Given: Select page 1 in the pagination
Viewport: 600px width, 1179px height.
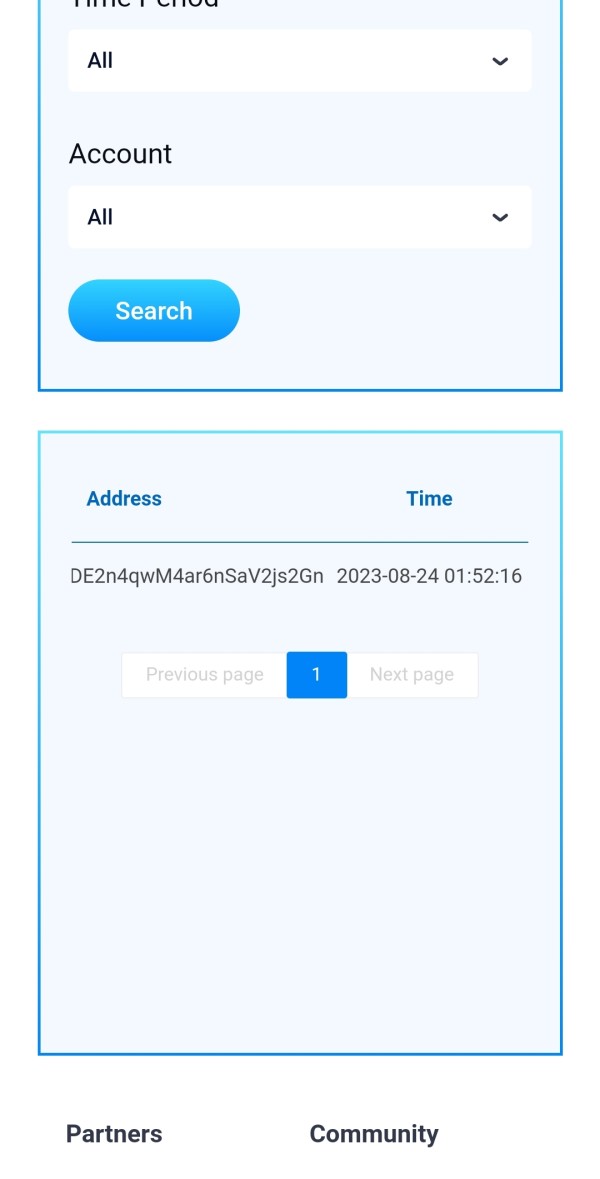Looking at the screenshot, I should tap(317, 674).
